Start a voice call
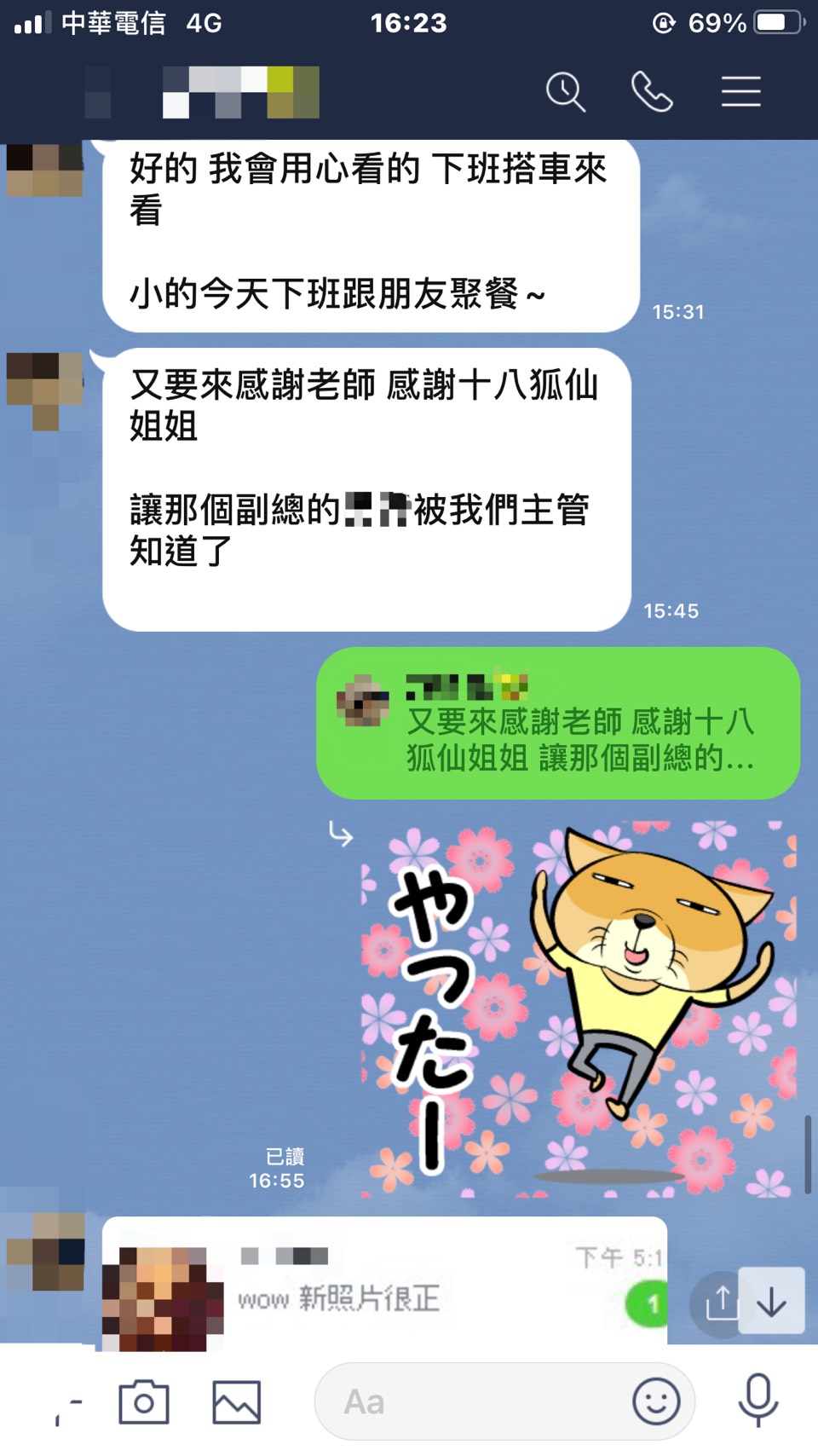The height and width of the screenshot is (1456, 818). [x=652, y=91]
